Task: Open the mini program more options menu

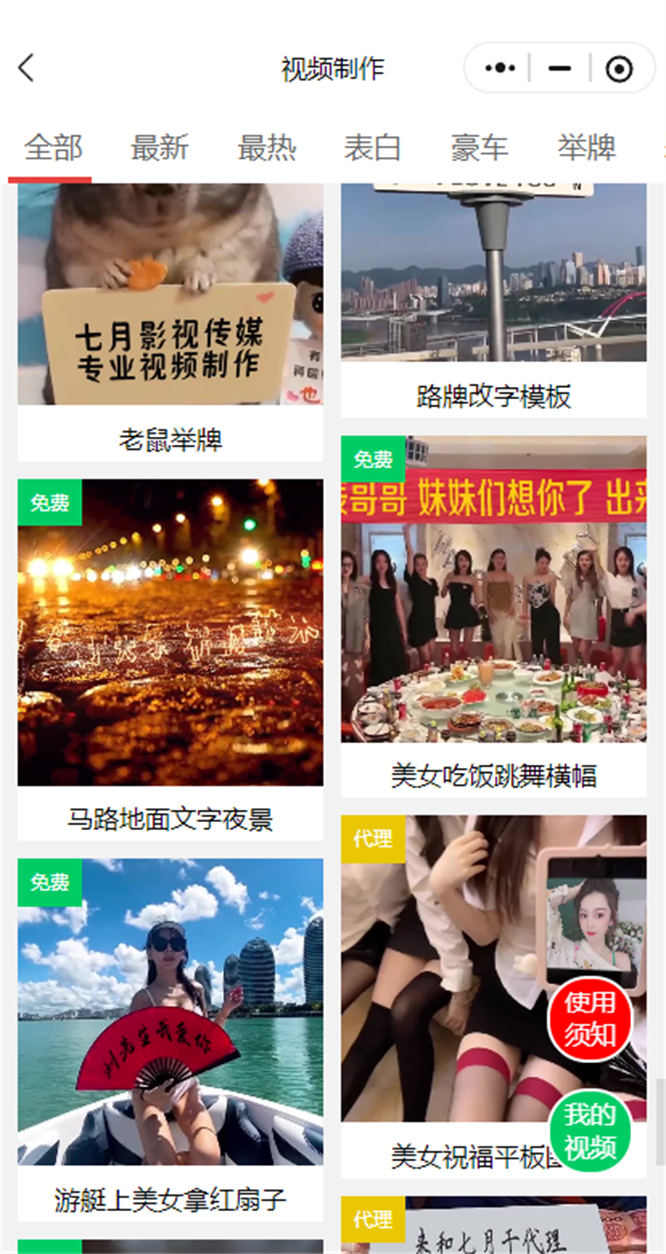Action: [x=500, y=68]
